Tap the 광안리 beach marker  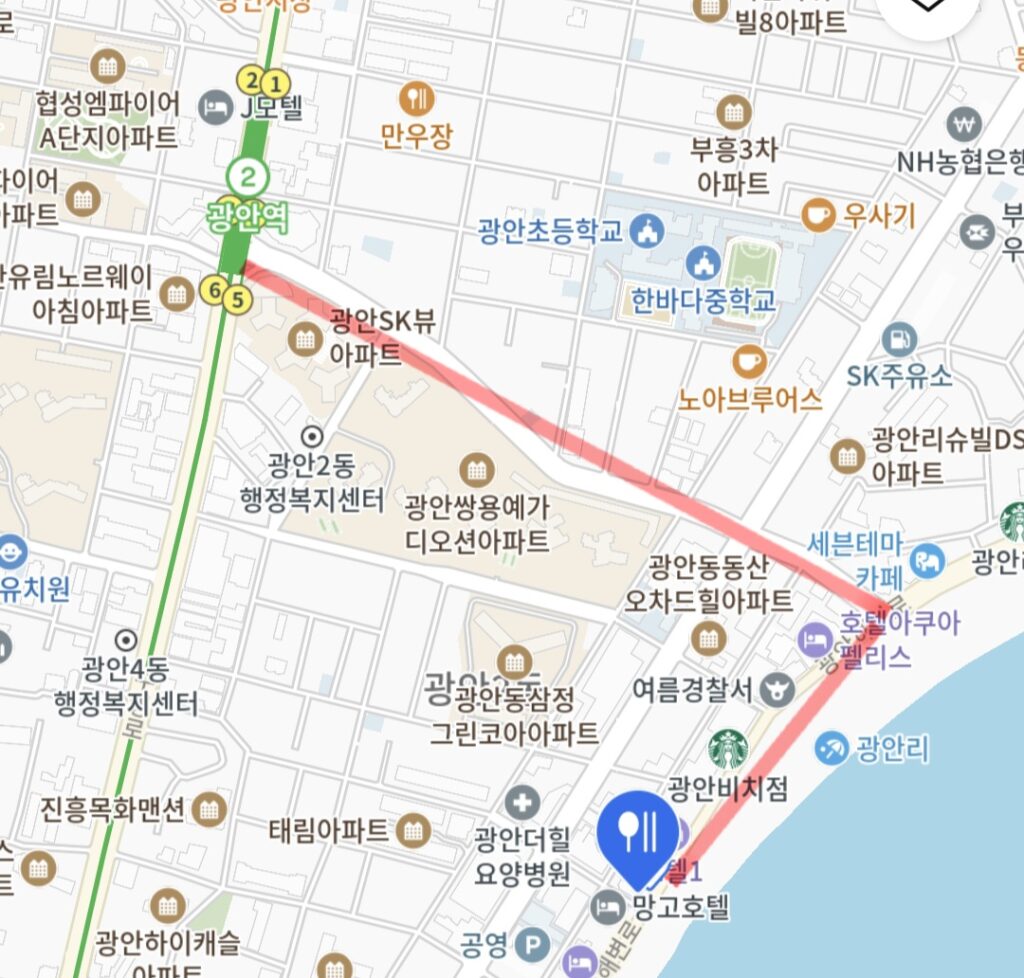click(x=831, y=747)
